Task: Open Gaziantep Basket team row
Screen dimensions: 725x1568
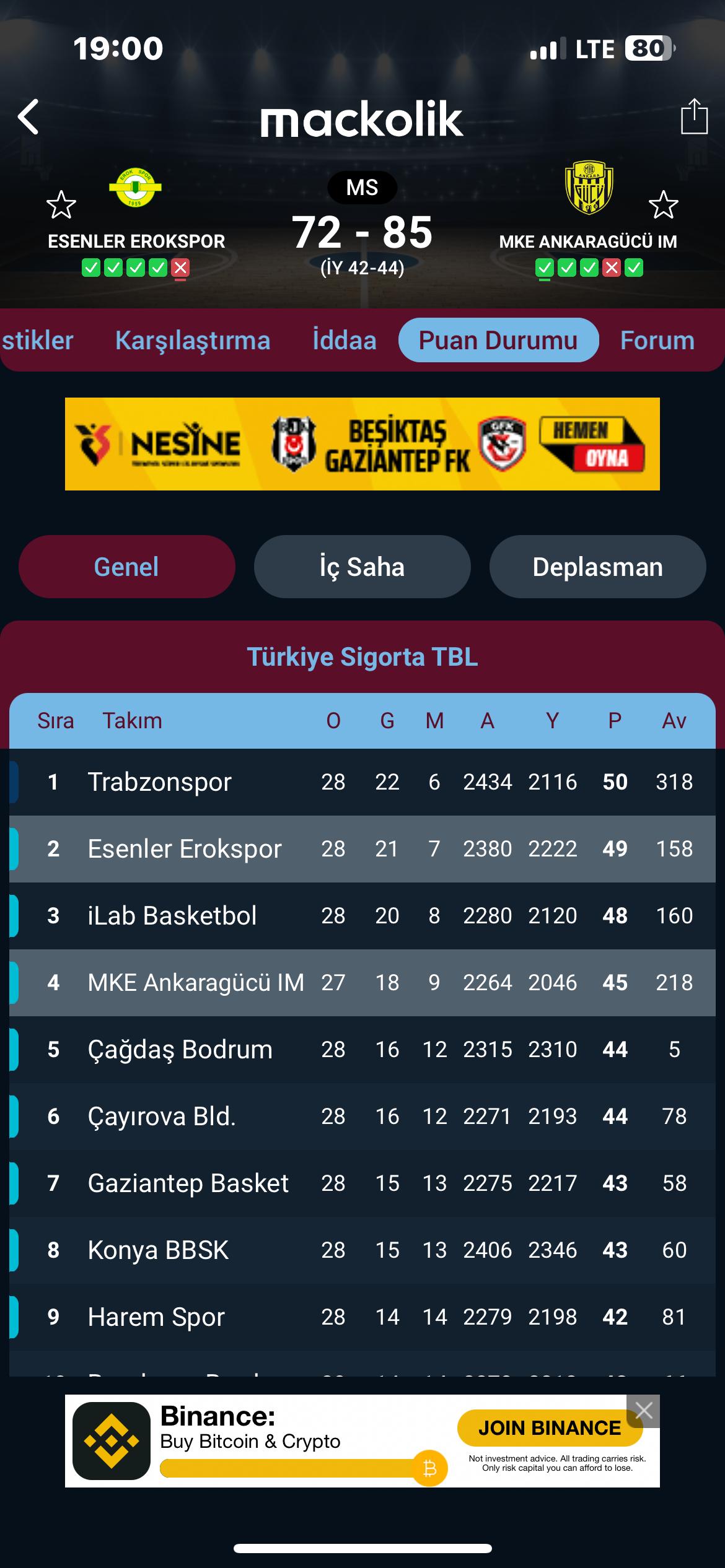Action: (x=188, y=1183)
